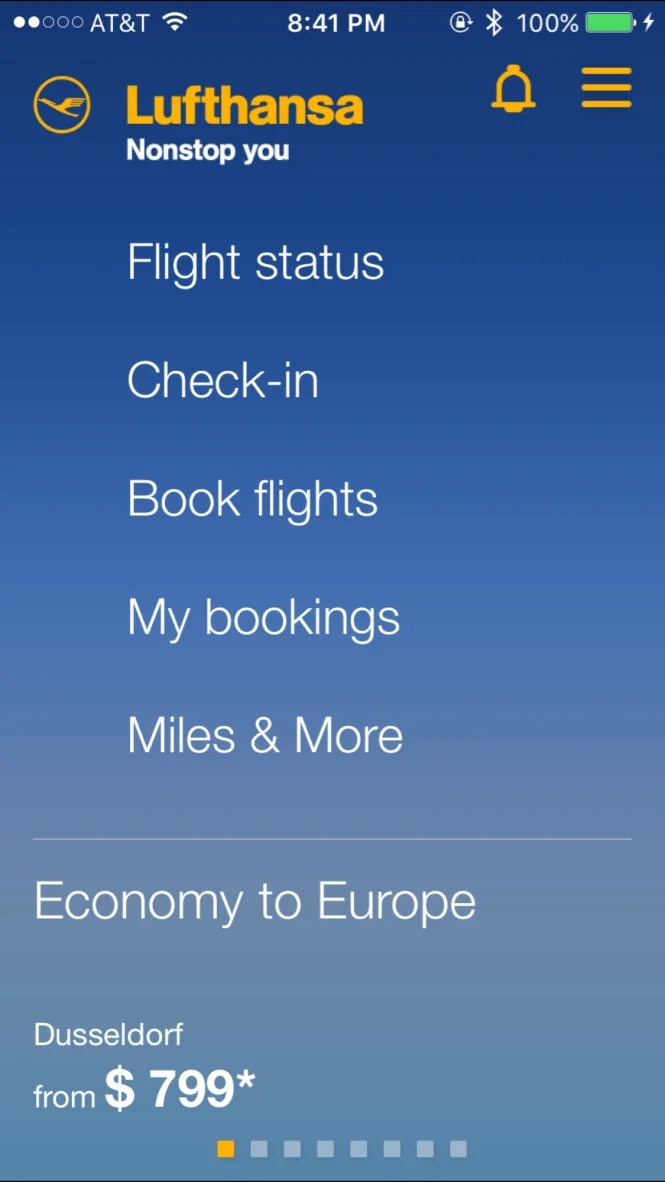This screenshot has width=665, height=1182.
Task: Open Miles & More
Action: click(x=265, y=736)
